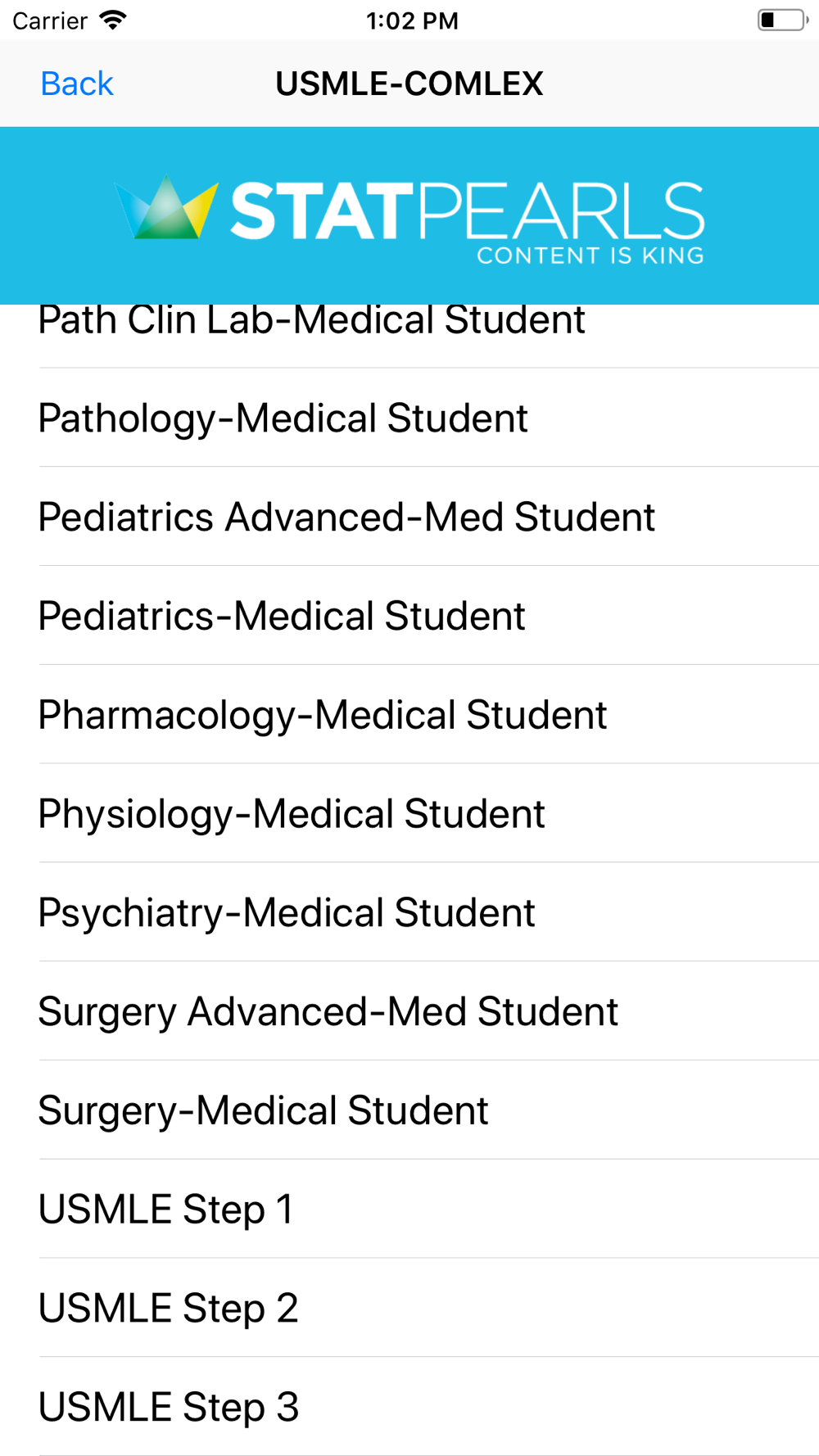Open Pediatrics-Medical Student

point(409,616)
